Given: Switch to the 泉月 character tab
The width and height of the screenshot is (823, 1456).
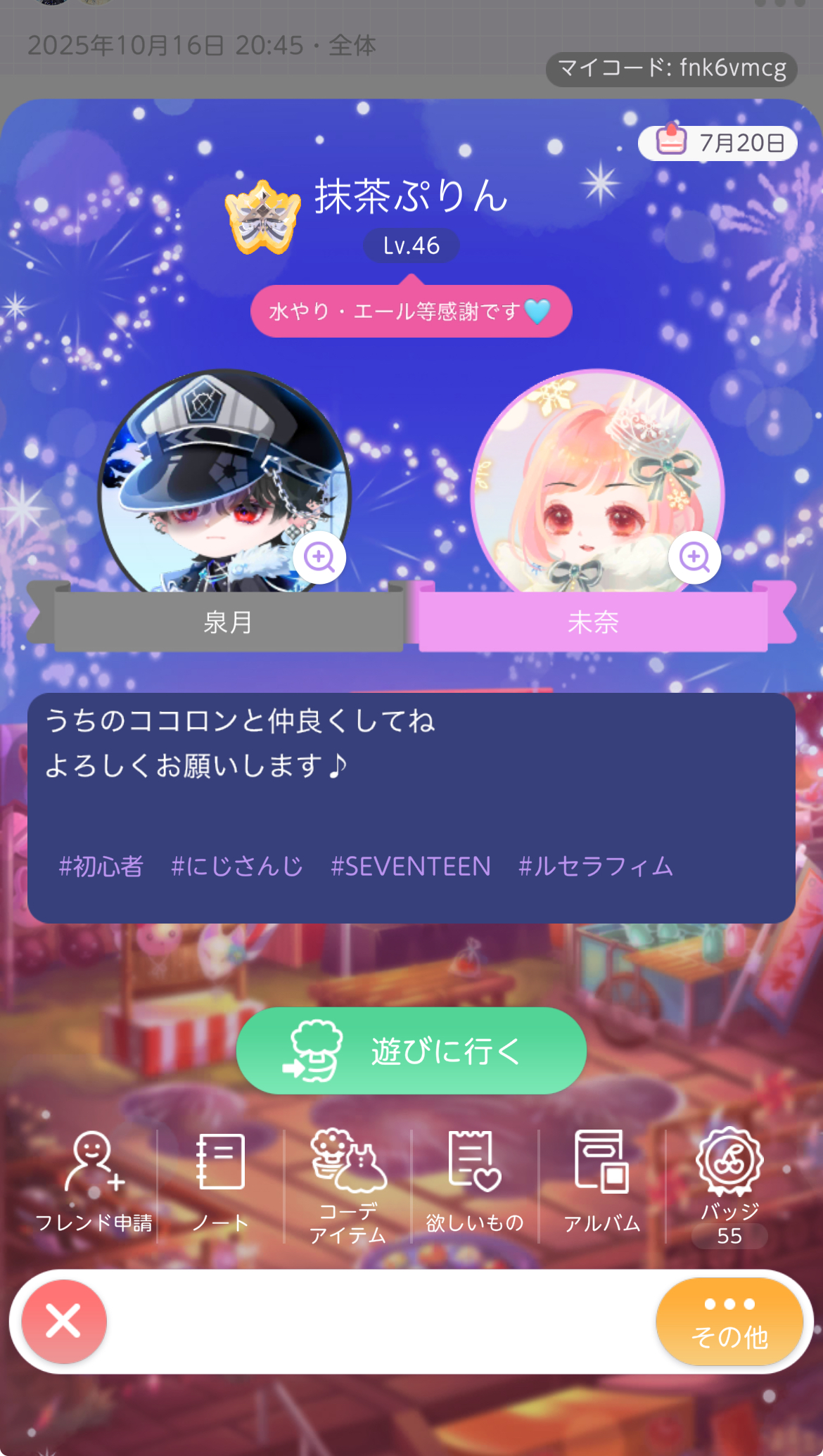Looking at the screenshot, I should coord(228,622).
